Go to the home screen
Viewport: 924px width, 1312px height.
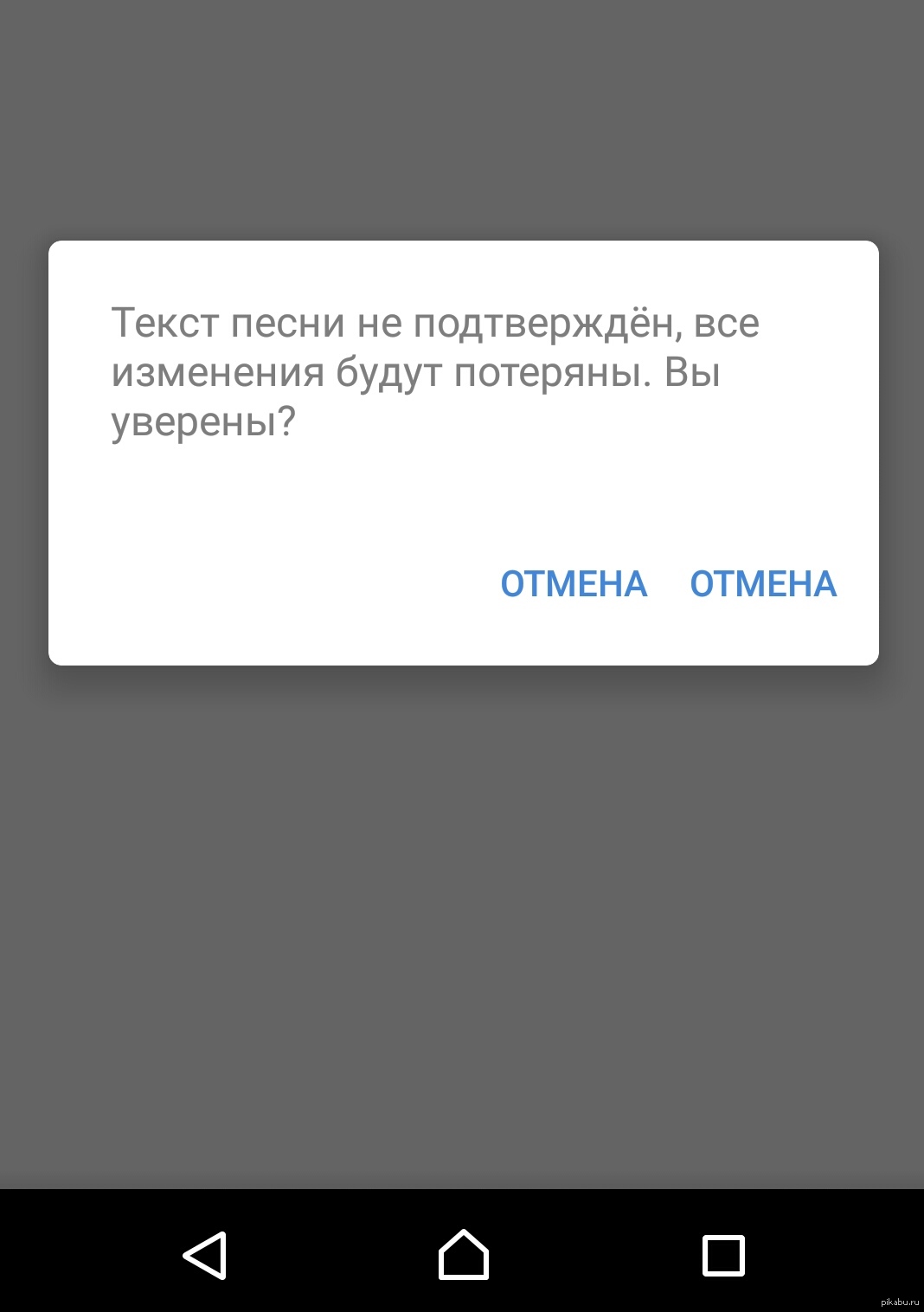[x=463, y=1255]
